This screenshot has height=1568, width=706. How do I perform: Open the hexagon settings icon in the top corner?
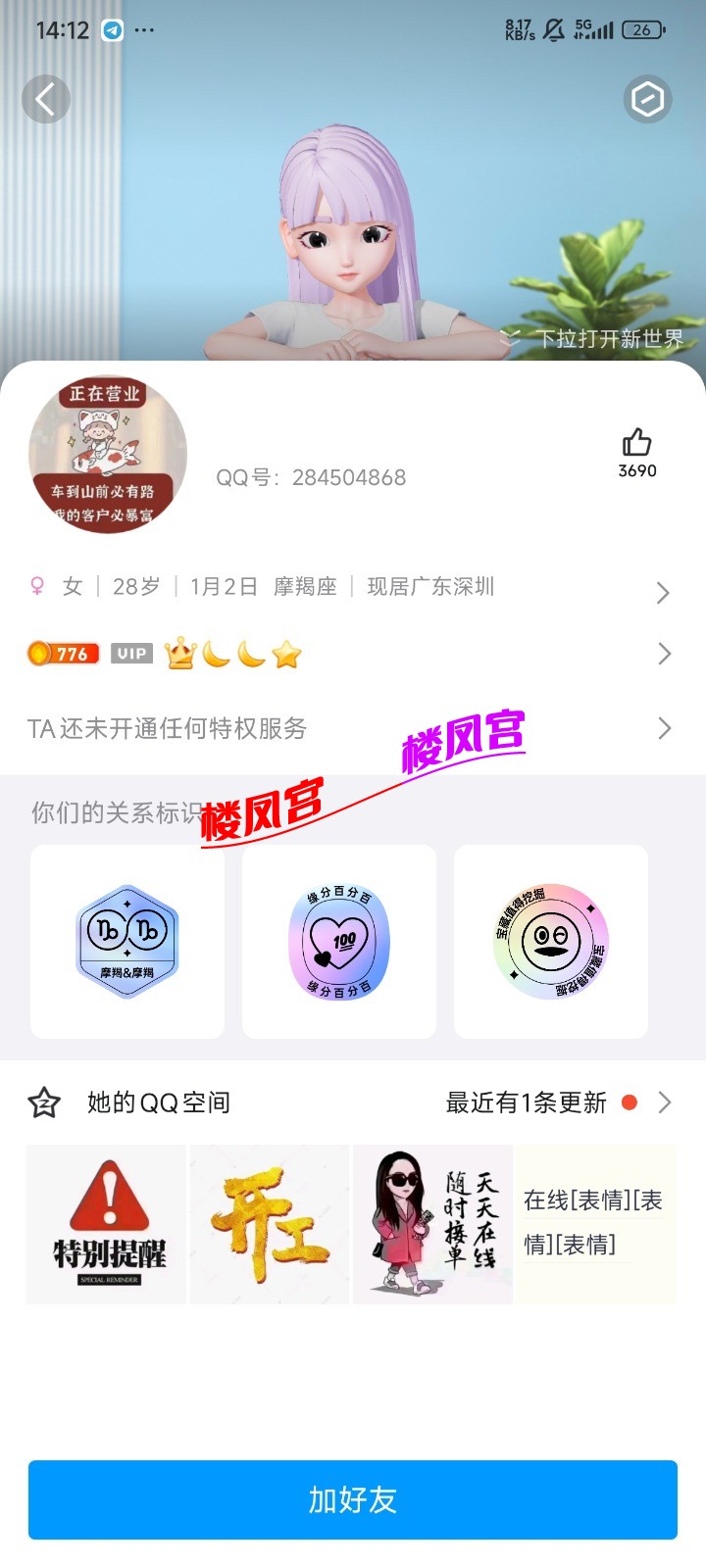click(646, 99)
